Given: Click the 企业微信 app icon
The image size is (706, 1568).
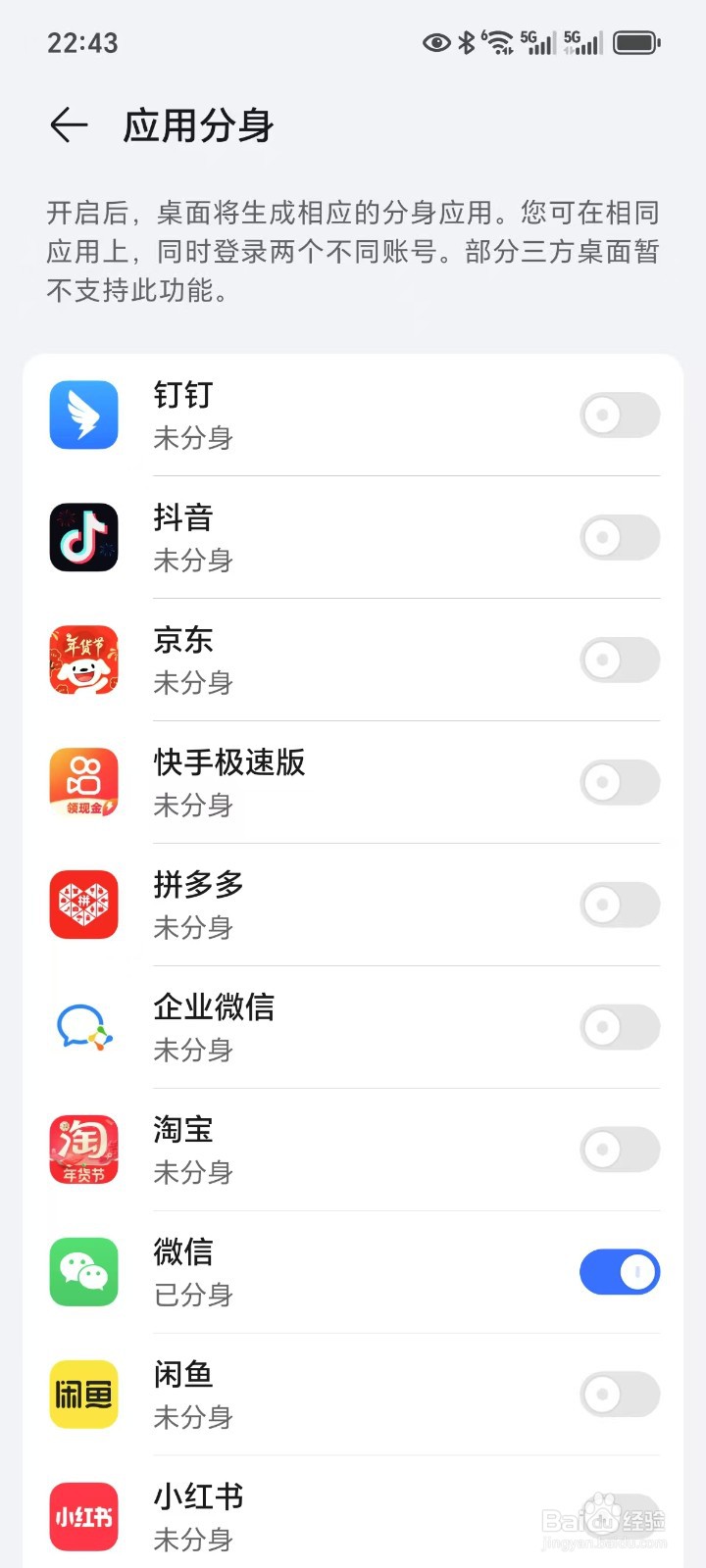Looking at the screenshot, I should point(83,1027).
